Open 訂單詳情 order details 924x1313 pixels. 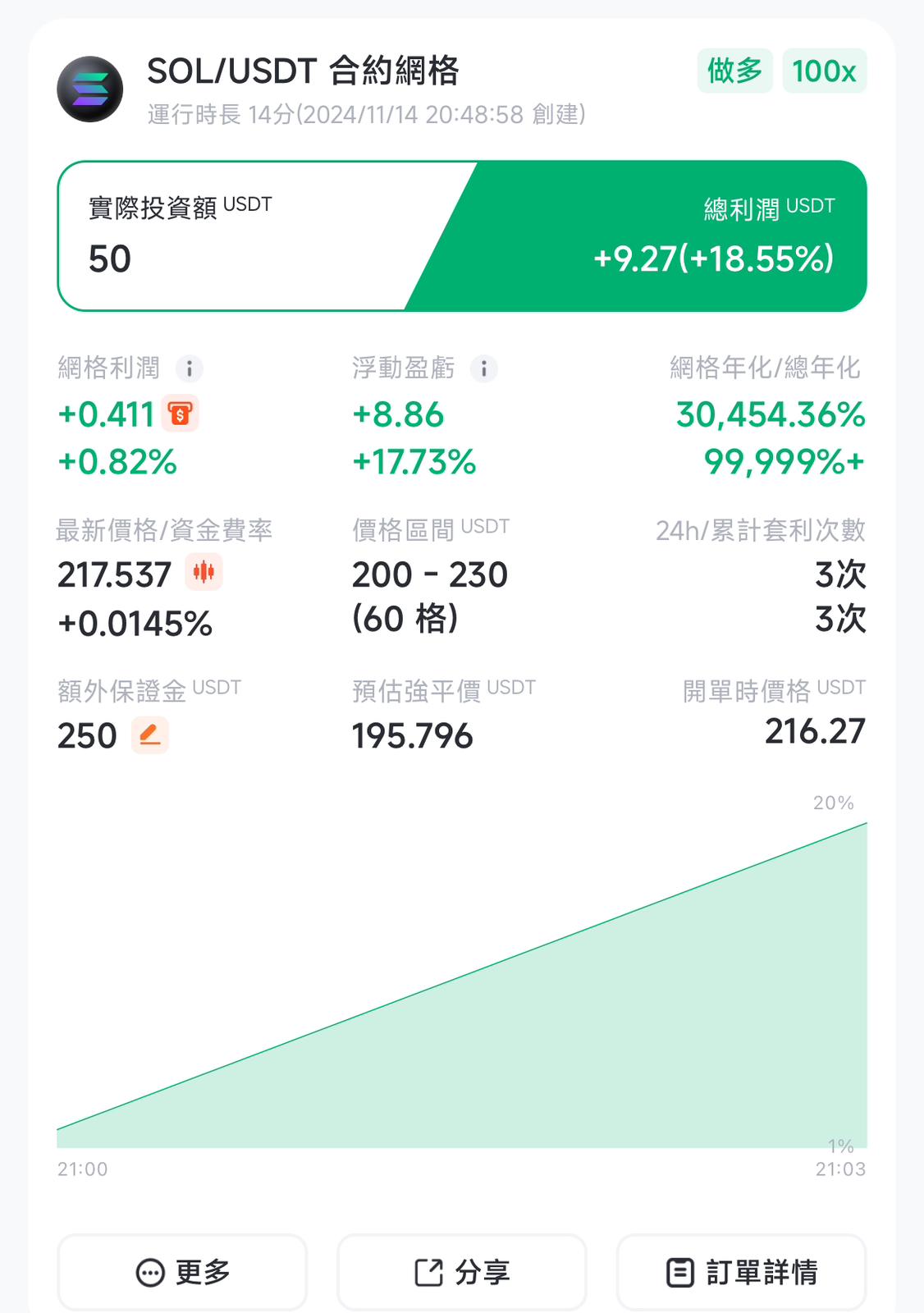point(741,1272)
